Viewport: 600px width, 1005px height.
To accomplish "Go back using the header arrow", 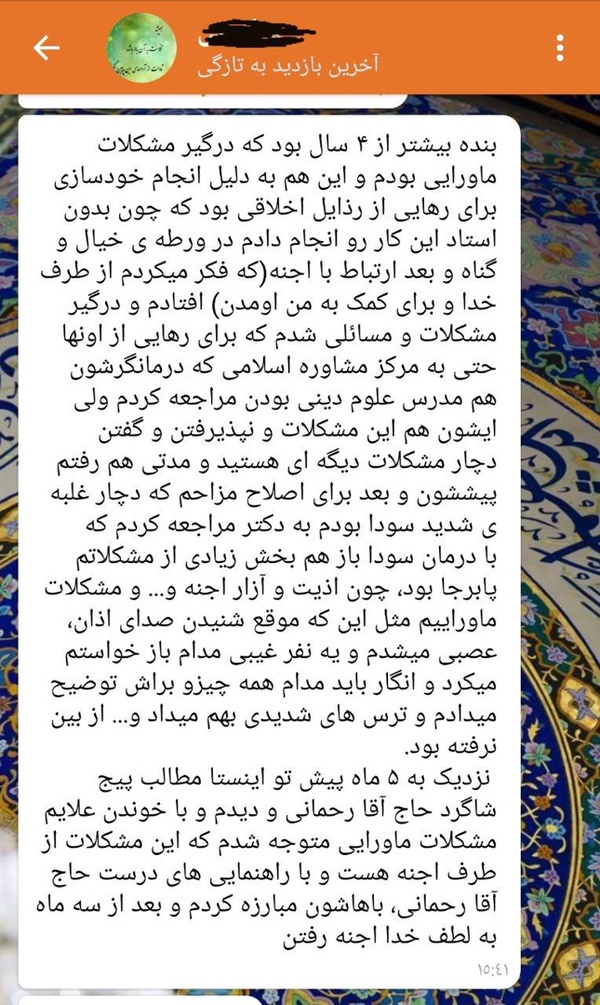I will (46, 47).
